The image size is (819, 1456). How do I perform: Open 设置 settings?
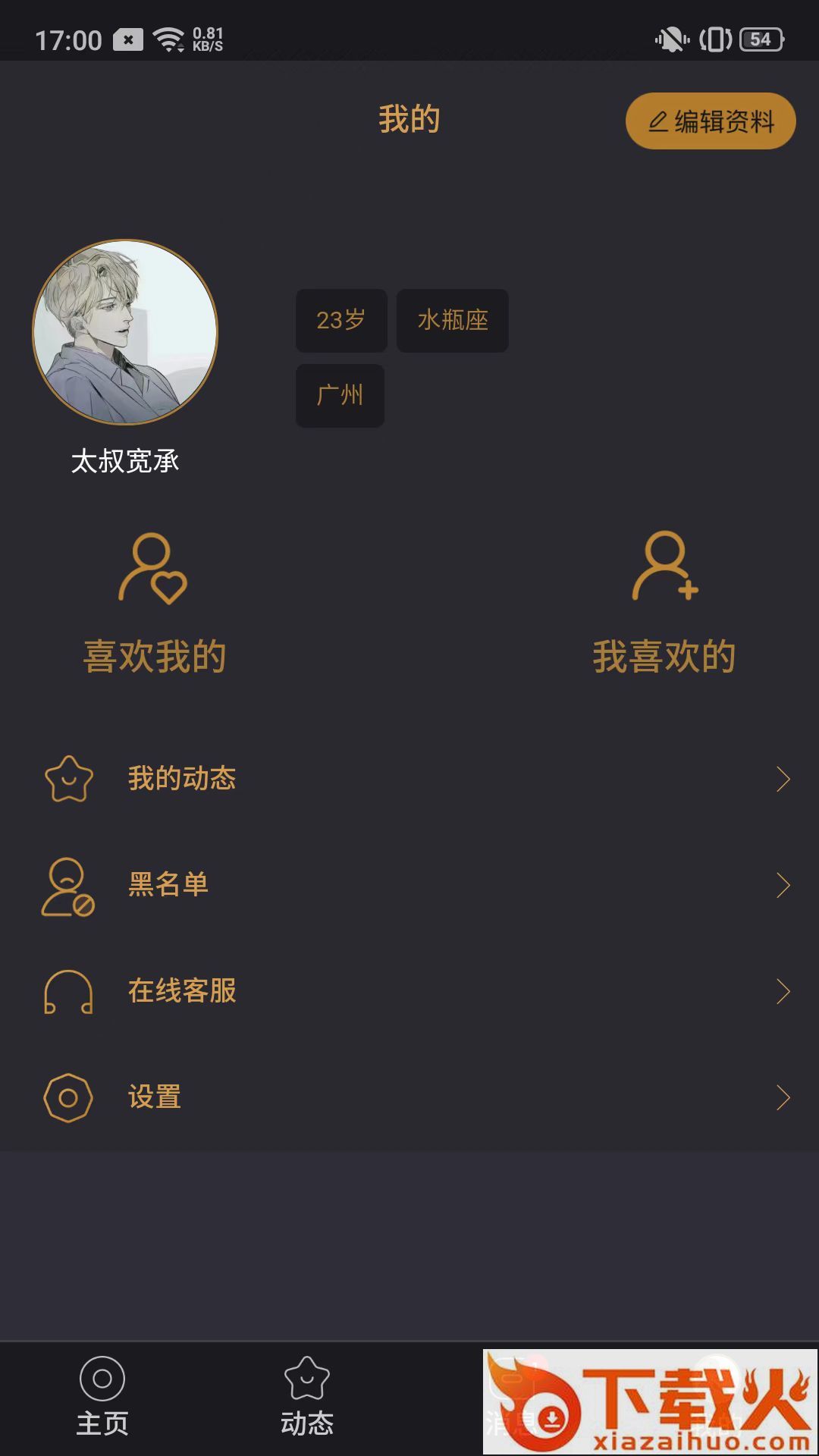coord(409,1097)
